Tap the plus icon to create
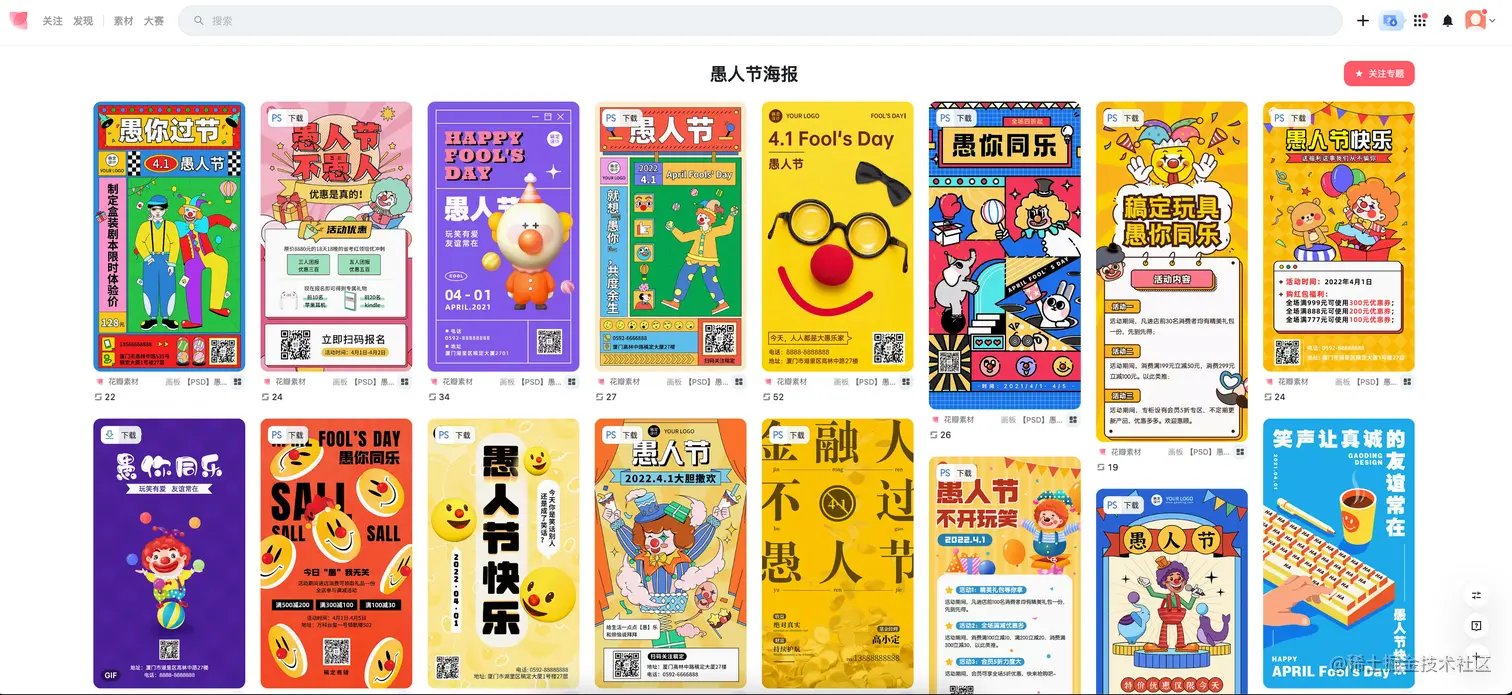This screenshot has width=1512, height=695. click(1363, 20)
